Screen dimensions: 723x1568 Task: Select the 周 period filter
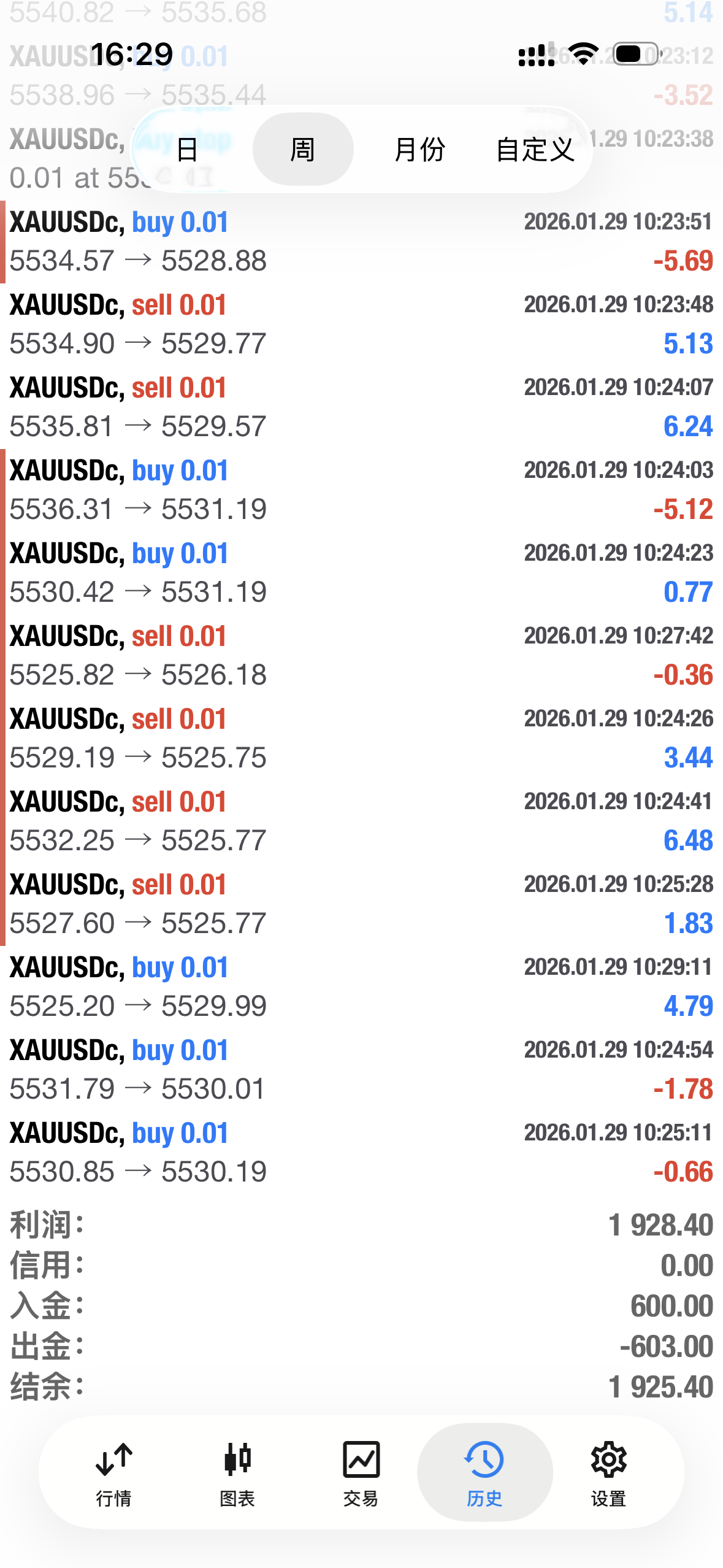pos(302,149)
